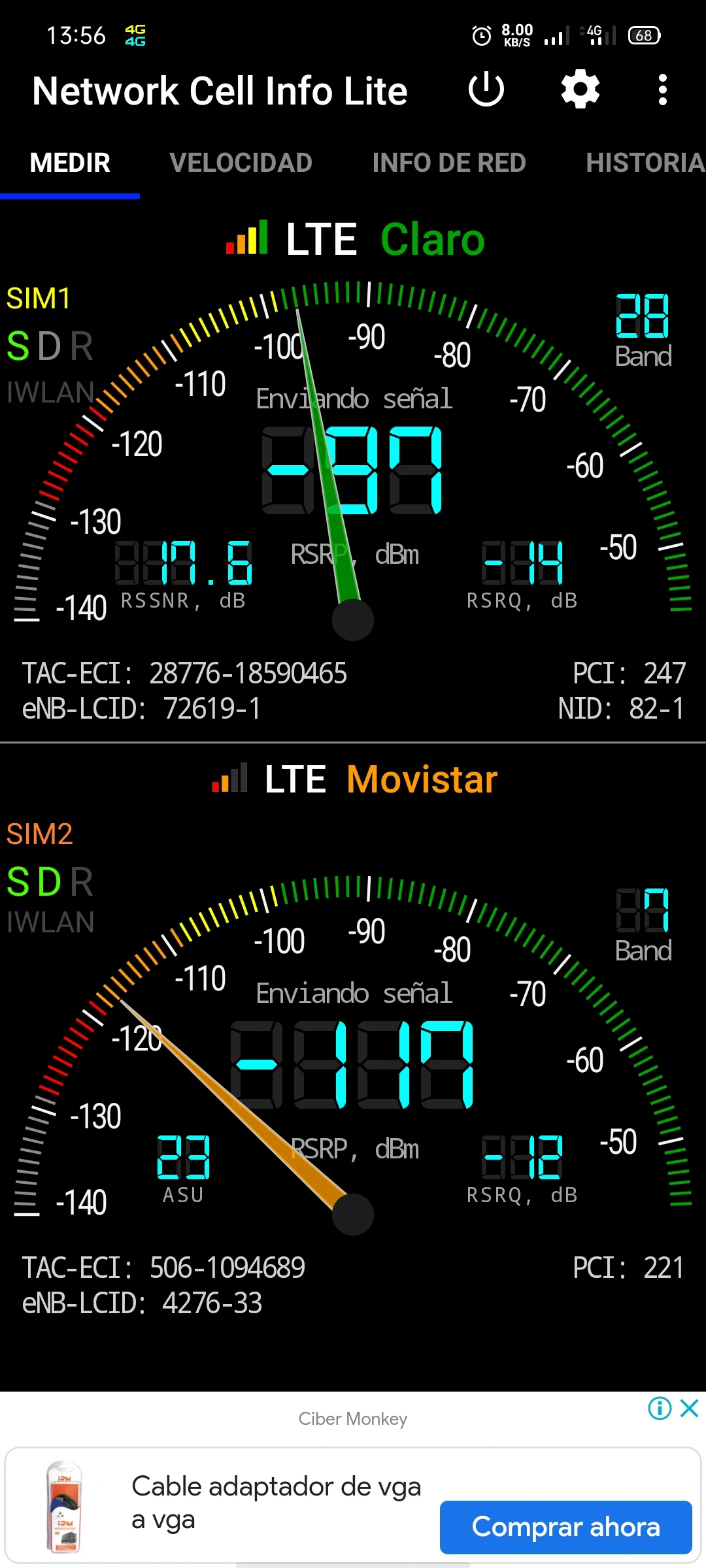Image resolution: width=706 pixels, height=1568 pixels.
Task: Tap the power icon in the app bar
Action: tap(486, 90)
